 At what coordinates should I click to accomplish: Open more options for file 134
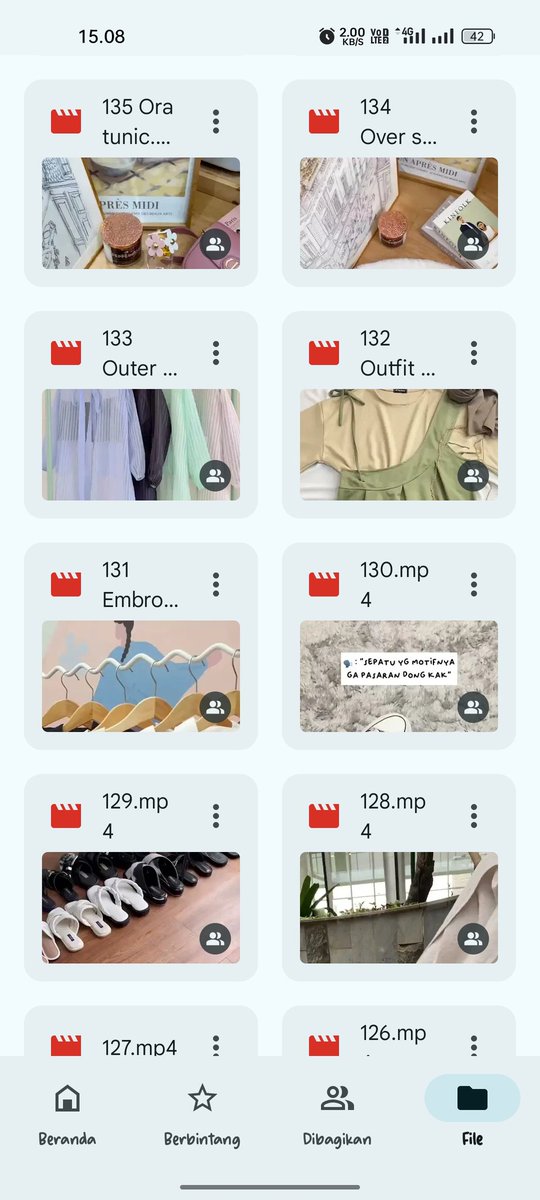click(x=474, y=122)
